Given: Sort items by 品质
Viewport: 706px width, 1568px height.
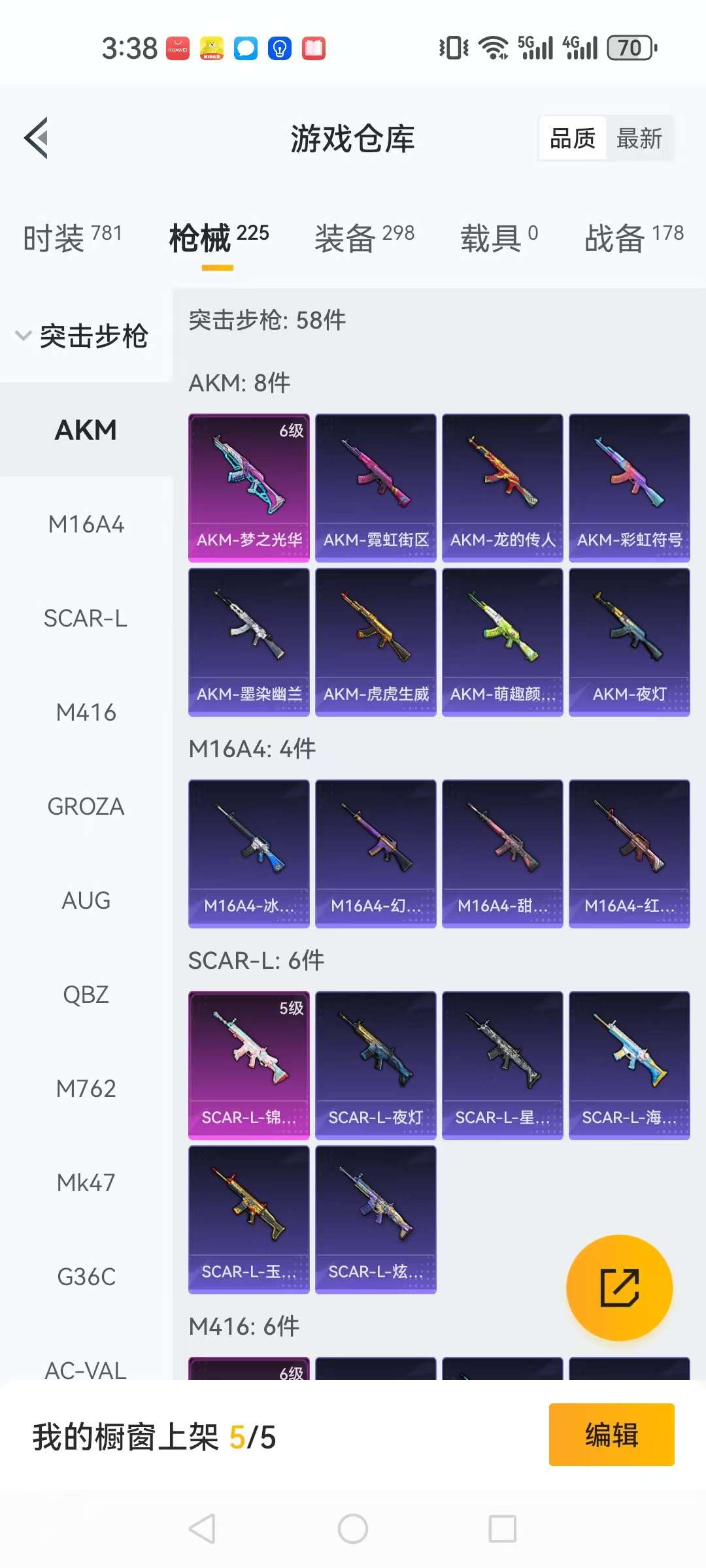Looking at the screenshot, I should click(x=573, y=139).
